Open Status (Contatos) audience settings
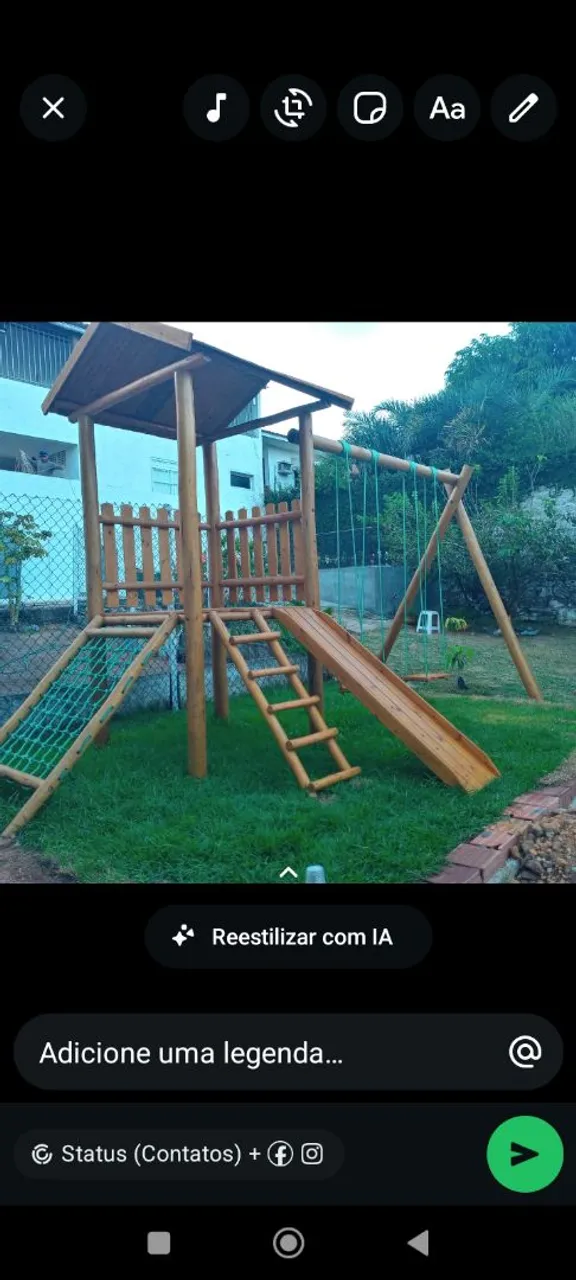 179,1154
